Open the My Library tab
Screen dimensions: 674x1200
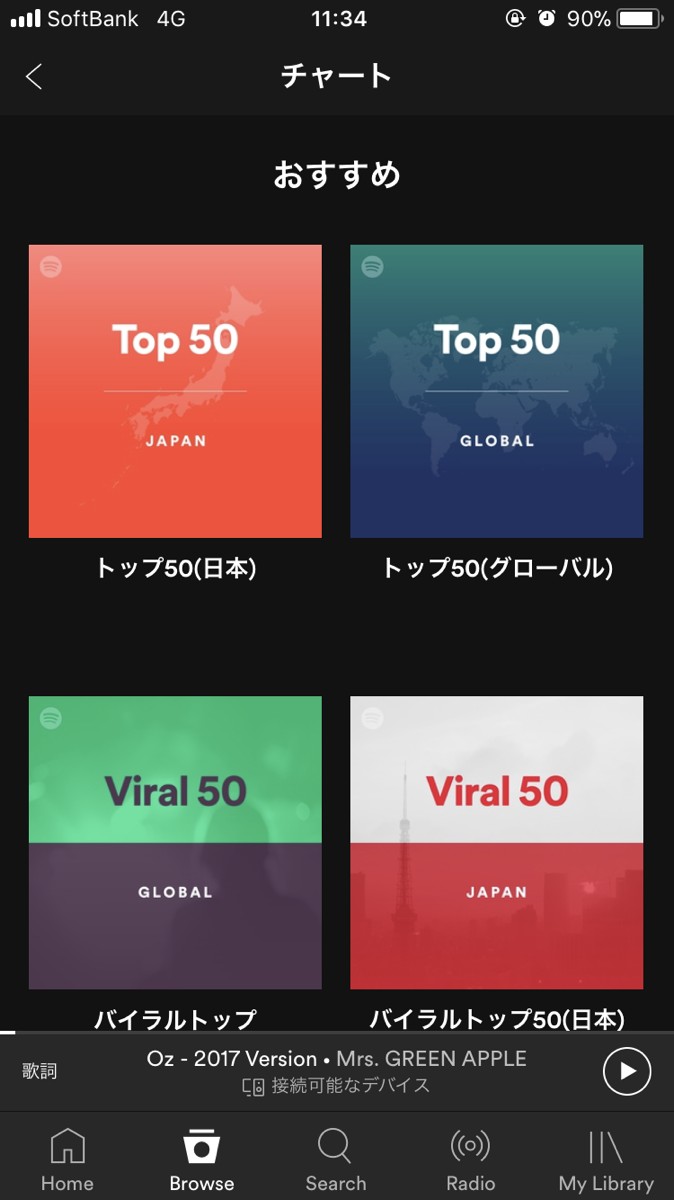click(606, 1160)
